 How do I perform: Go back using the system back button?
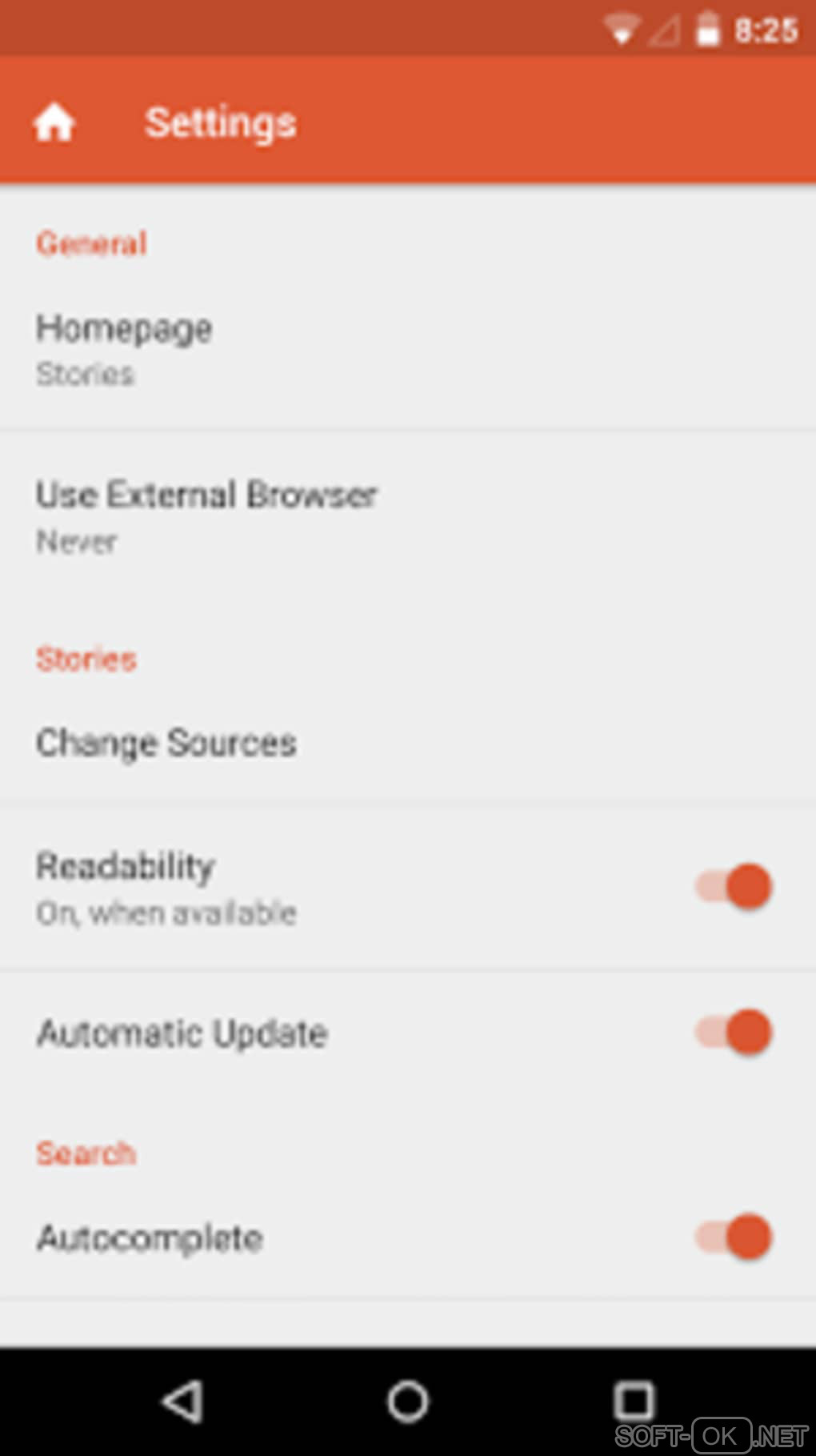182,1401
